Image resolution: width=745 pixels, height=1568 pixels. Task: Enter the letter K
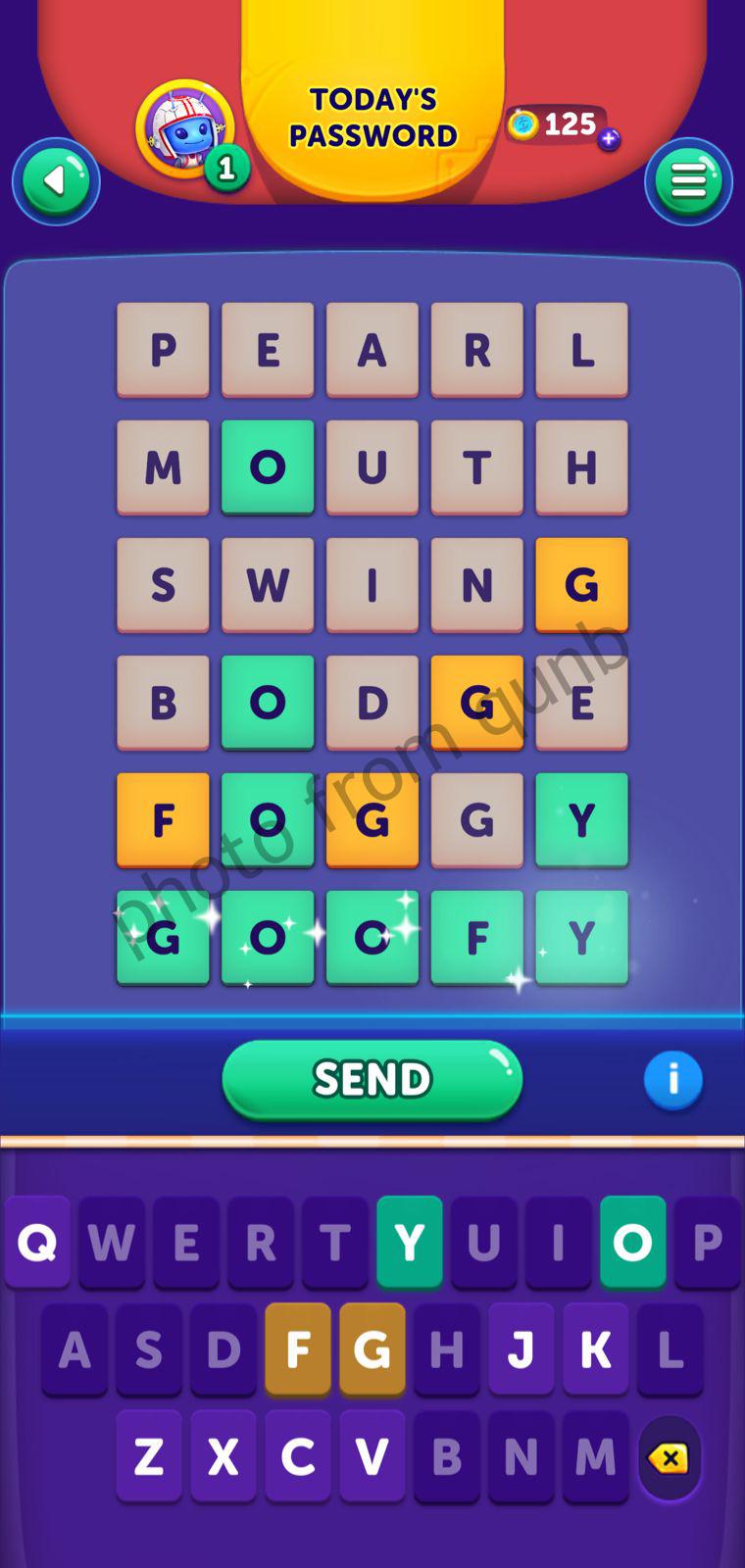click(x=596, y=1349)
